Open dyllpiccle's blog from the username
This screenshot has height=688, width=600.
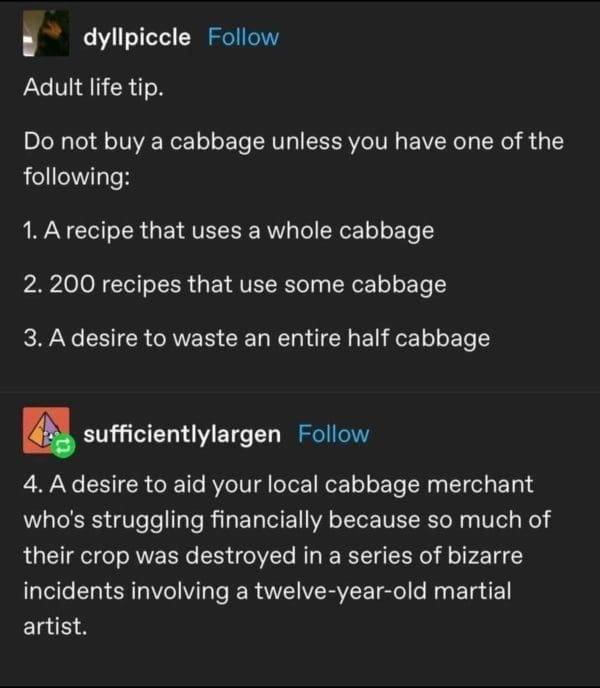[138, 38]
